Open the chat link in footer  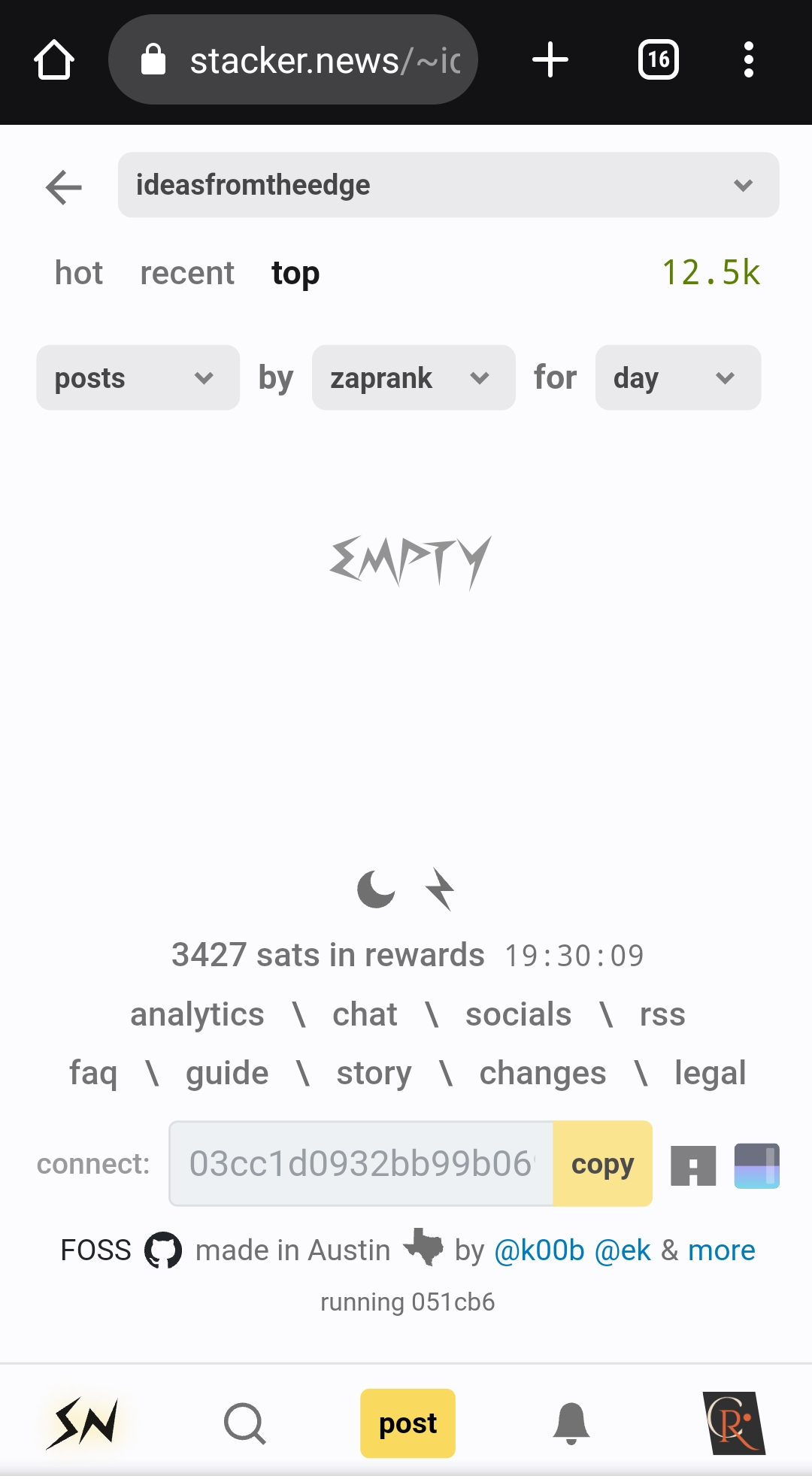(x=365, y=1014)
